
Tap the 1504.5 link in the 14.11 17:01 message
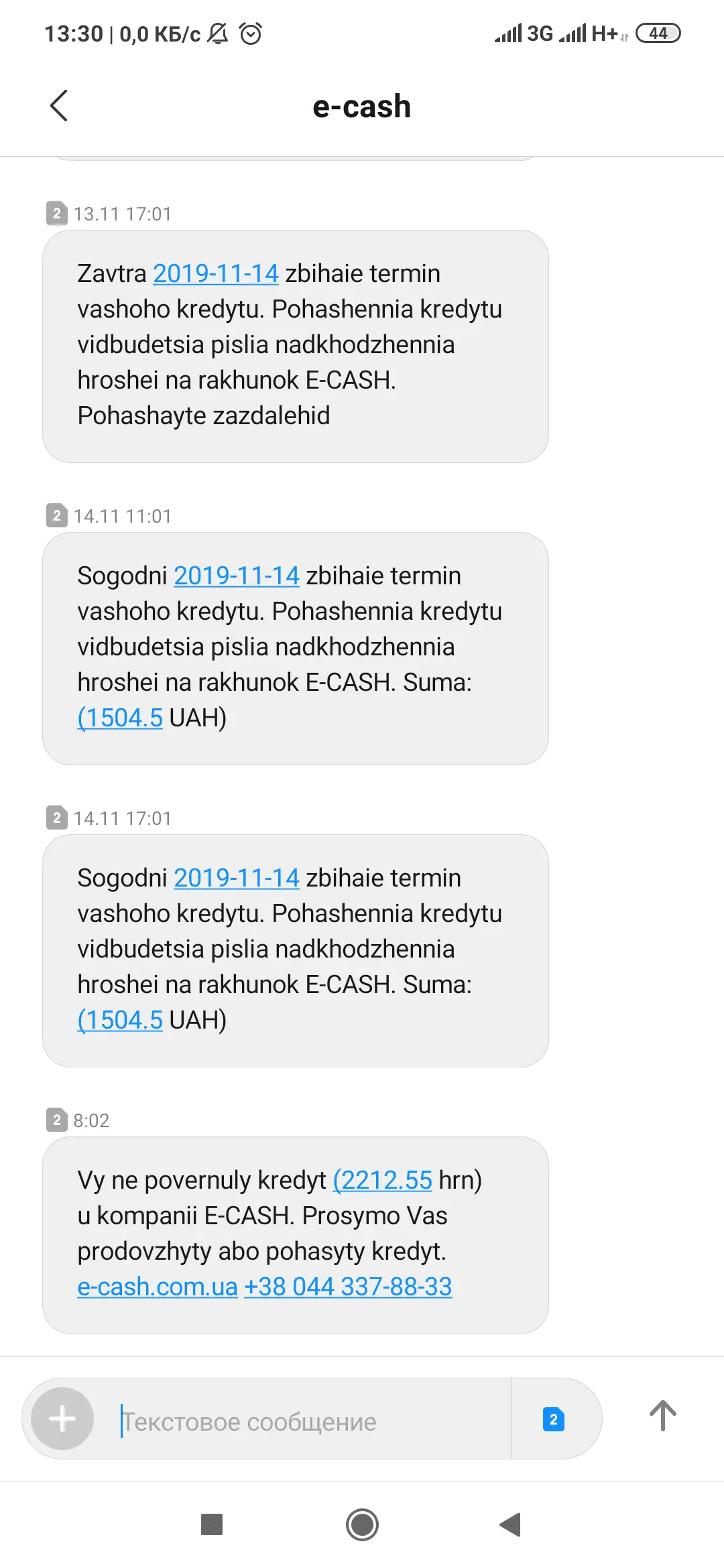click(x=121, y=1020)
